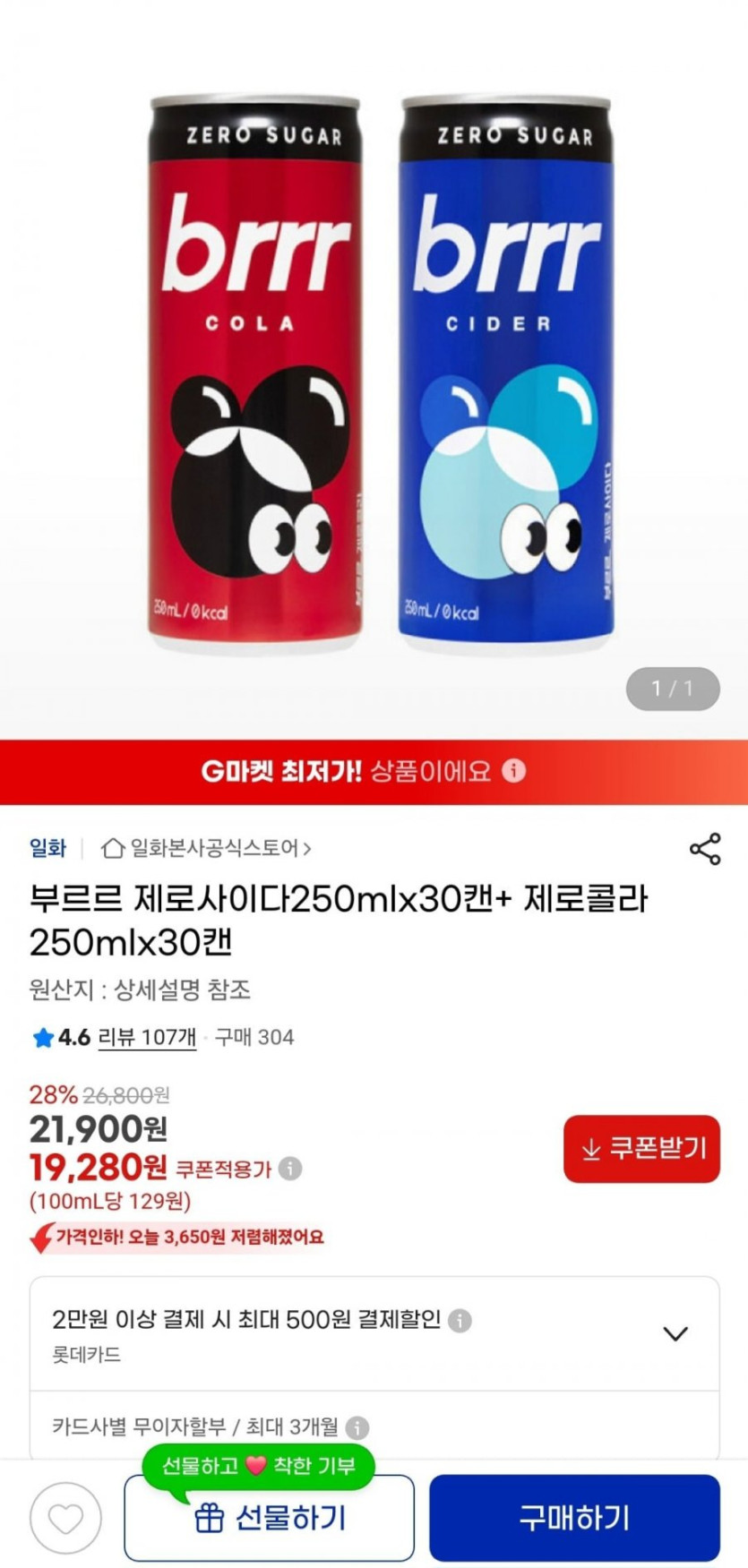Viewport: 748px width, 1568px height.
Task: Tap 쿠폰받기 to get the coupon
Action: click(x=641, y=1149)
